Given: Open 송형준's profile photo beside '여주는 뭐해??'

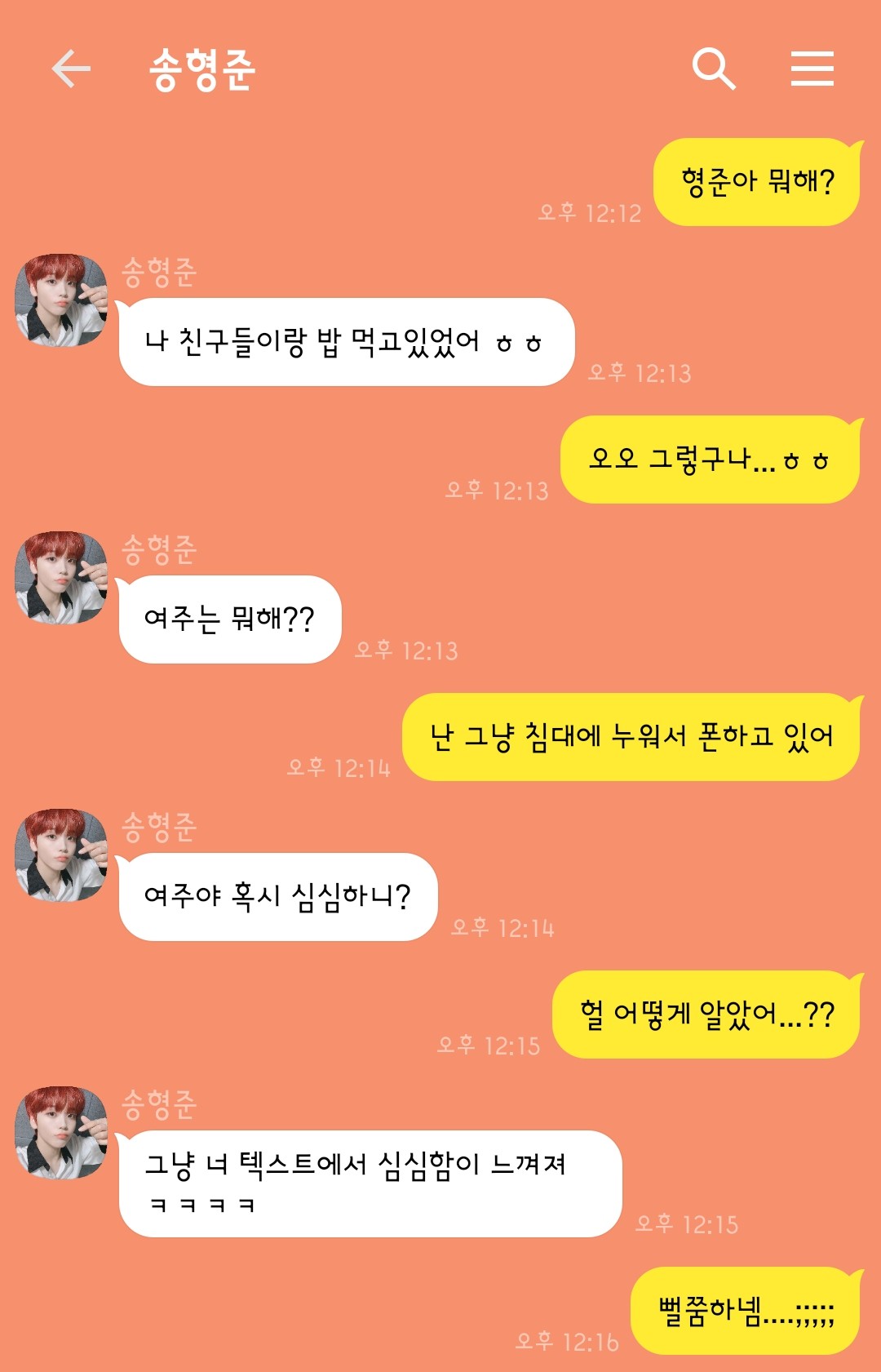Looking at the screenshot, I should (x=61, y=578).
